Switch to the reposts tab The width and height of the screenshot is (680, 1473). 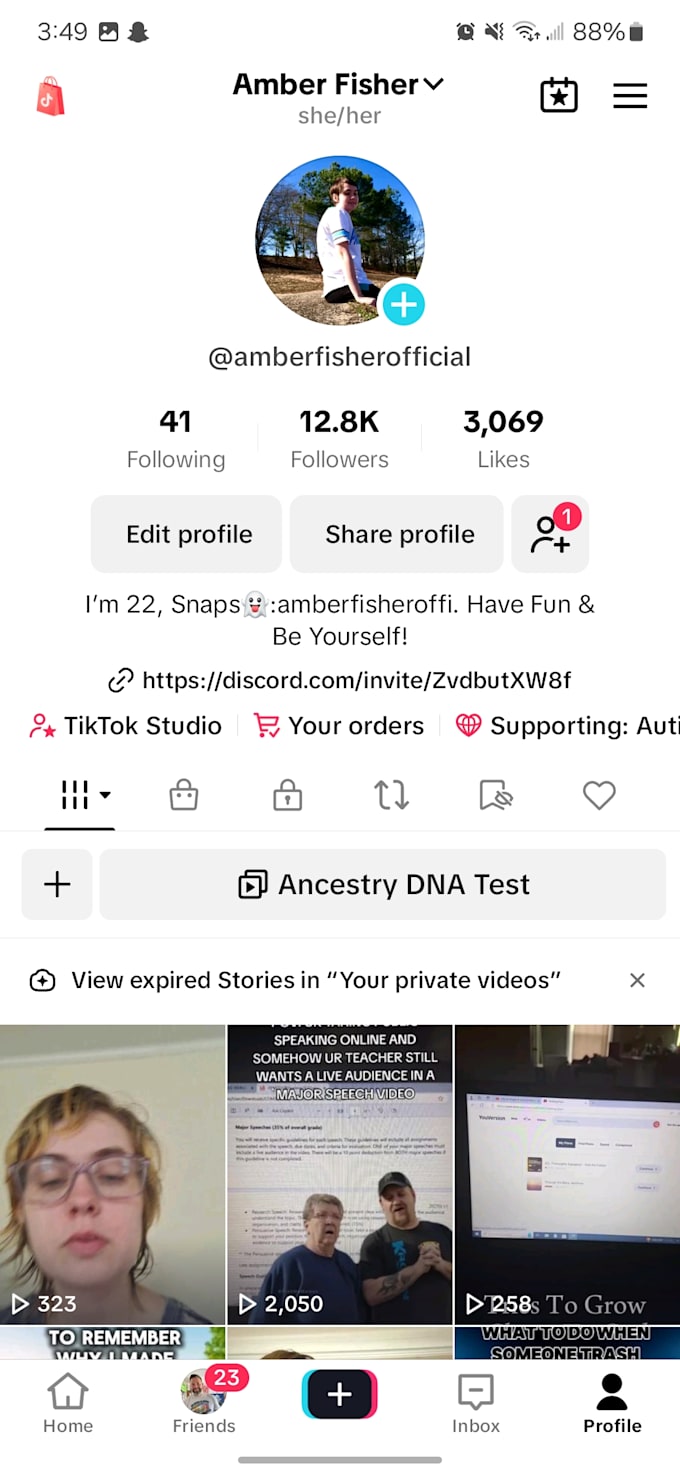point(391,796)
